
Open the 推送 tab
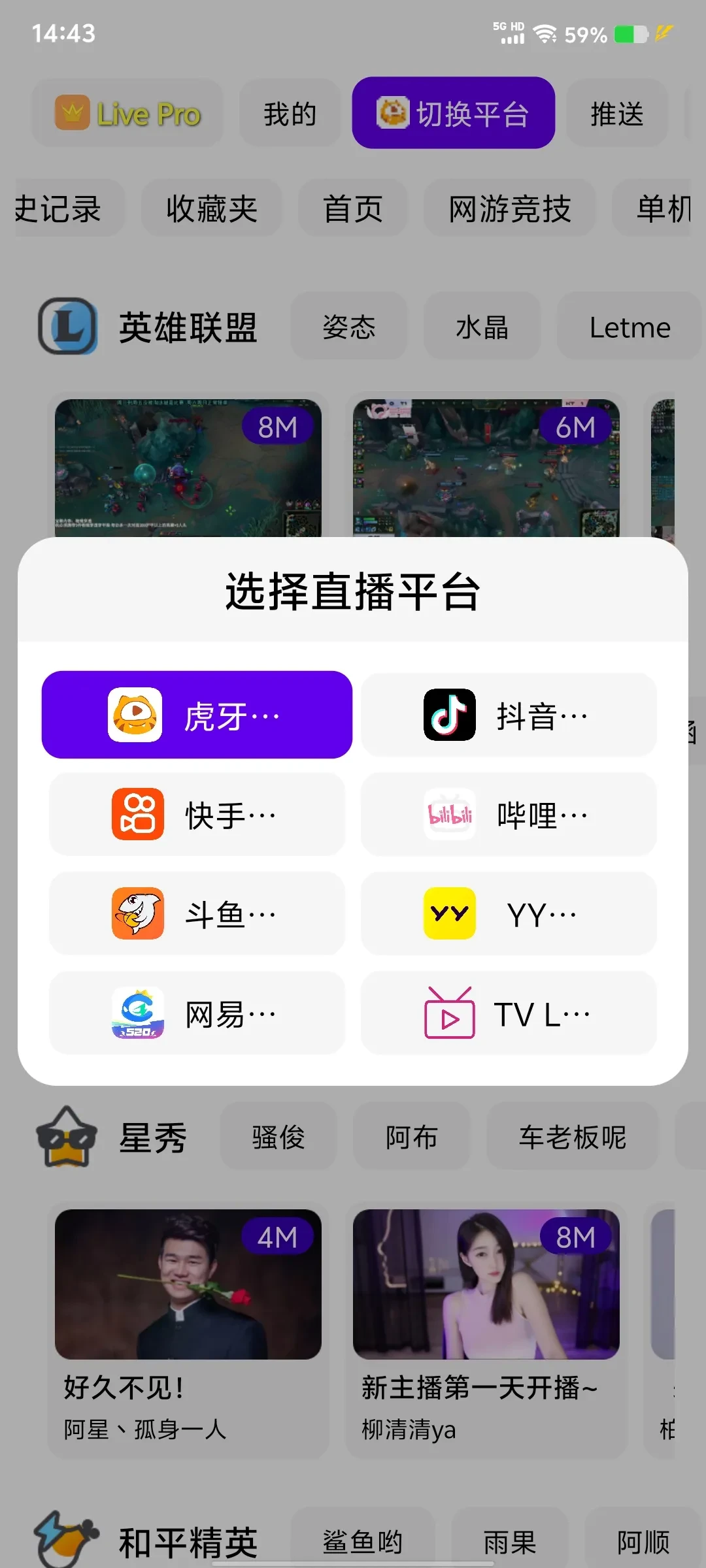(616, 114)
